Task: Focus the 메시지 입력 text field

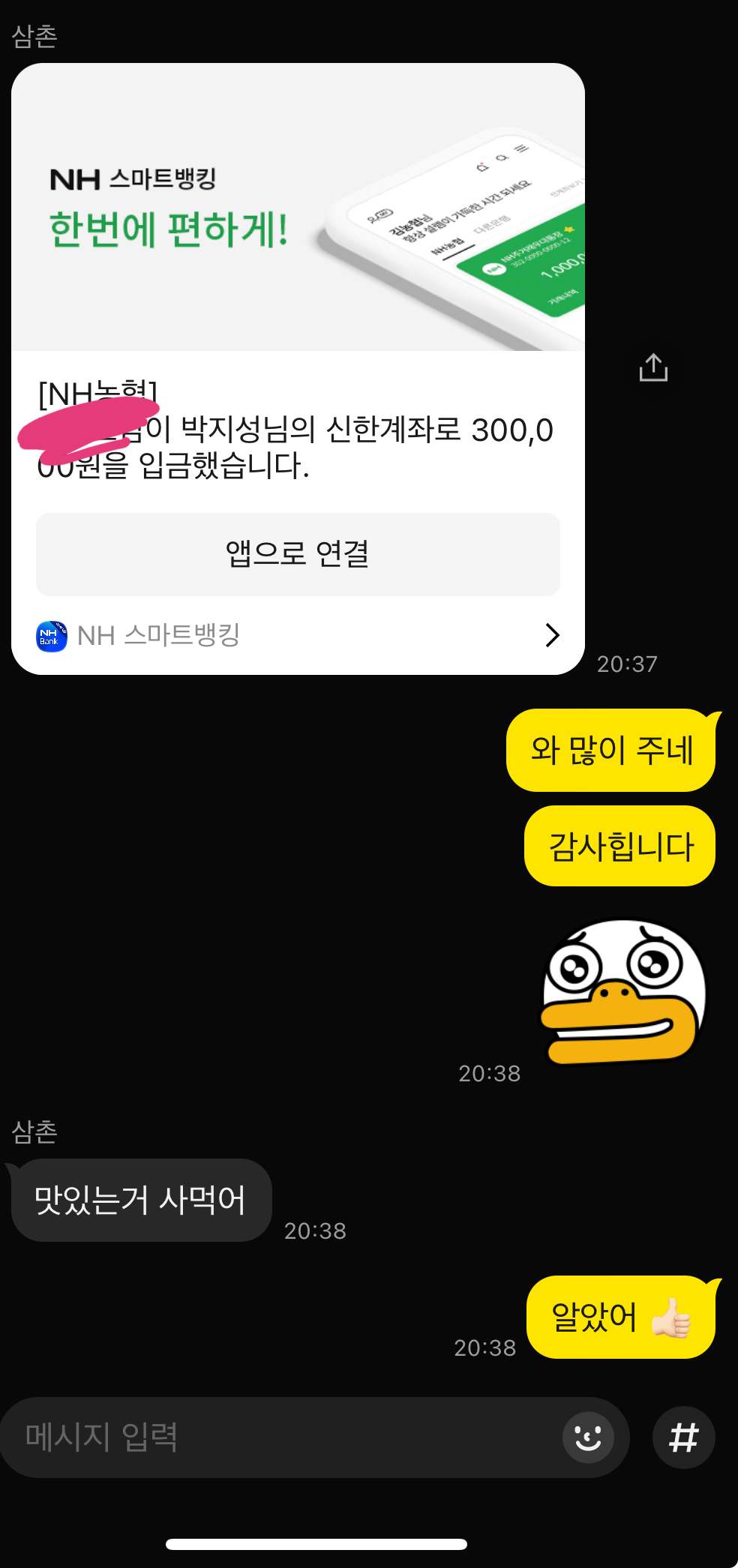Action: point(285,1437)
